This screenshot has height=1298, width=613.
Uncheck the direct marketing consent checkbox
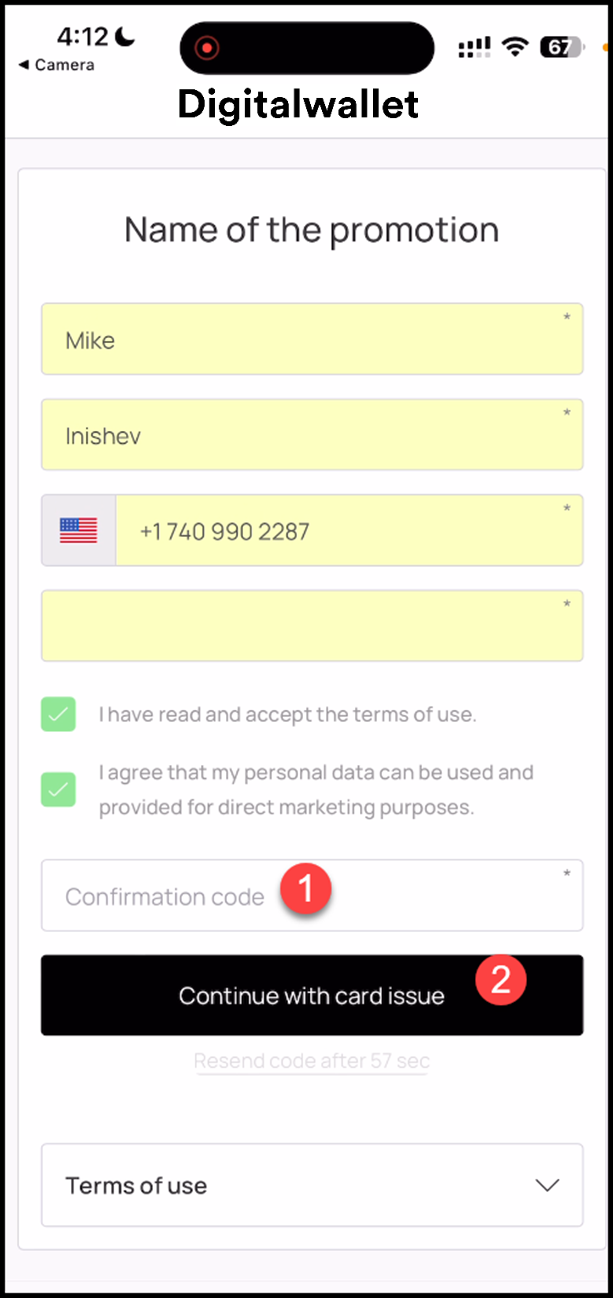pos(58,790)
